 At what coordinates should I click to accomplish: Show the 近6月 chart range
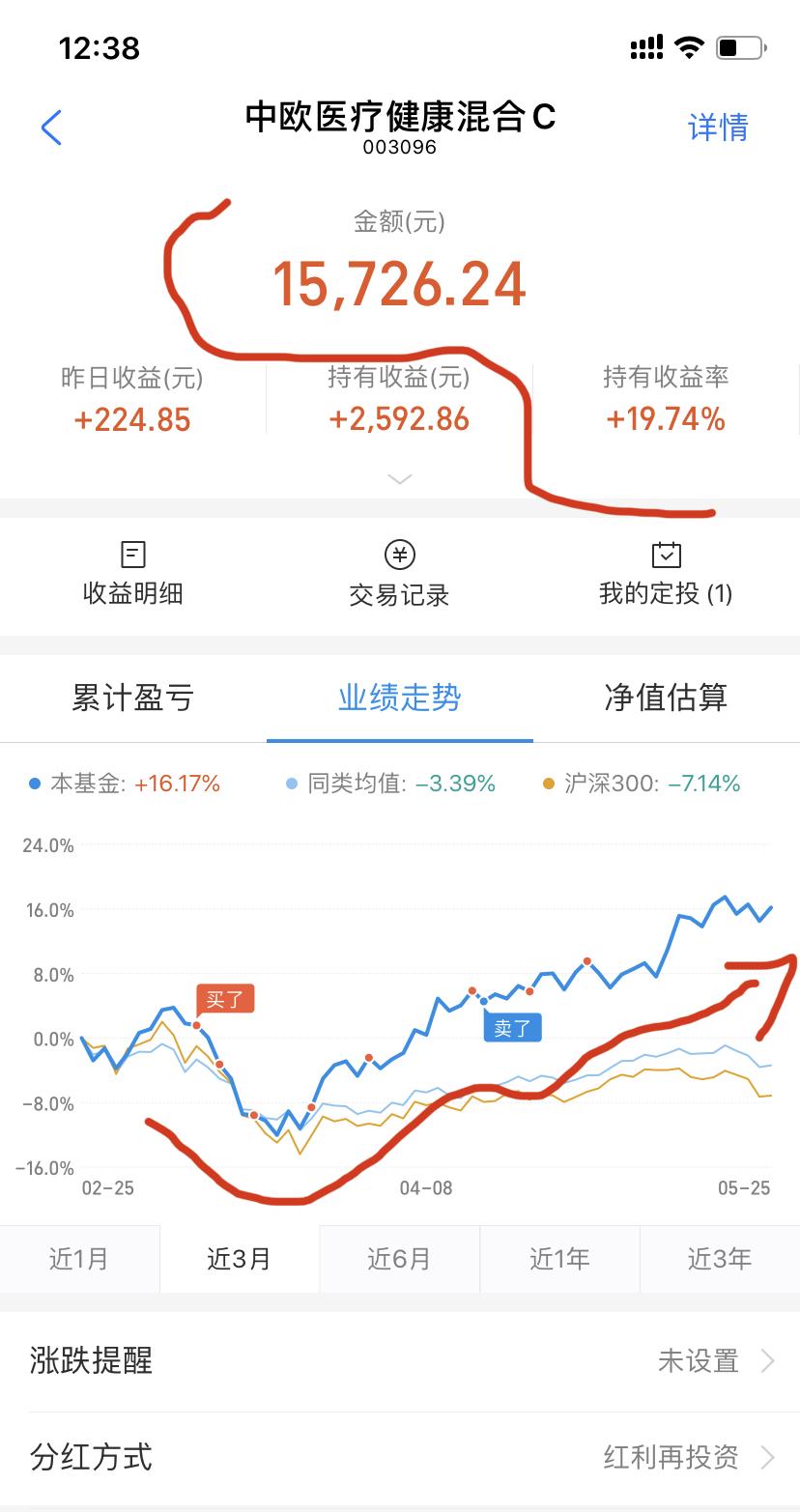pos(399,1259)
